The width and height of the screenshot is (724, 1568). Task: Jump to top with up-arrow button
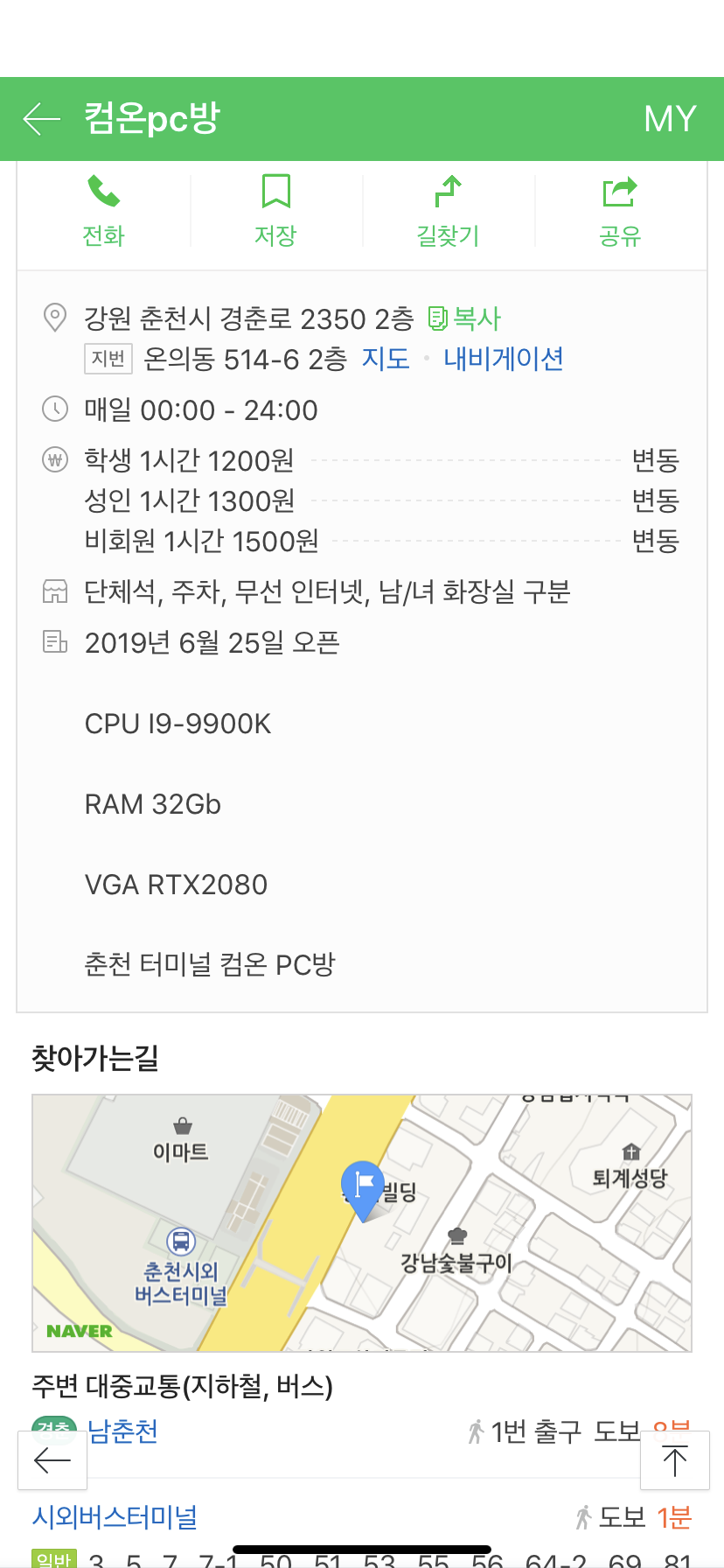pyautogui.click(x=674, y=1459)
